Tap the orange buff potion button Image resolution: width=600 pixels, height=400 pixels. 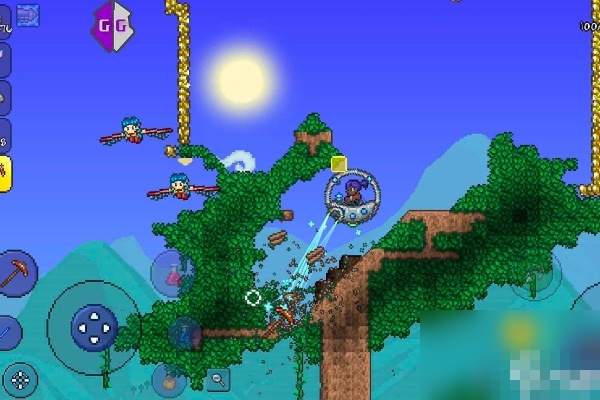click(171, 380)
